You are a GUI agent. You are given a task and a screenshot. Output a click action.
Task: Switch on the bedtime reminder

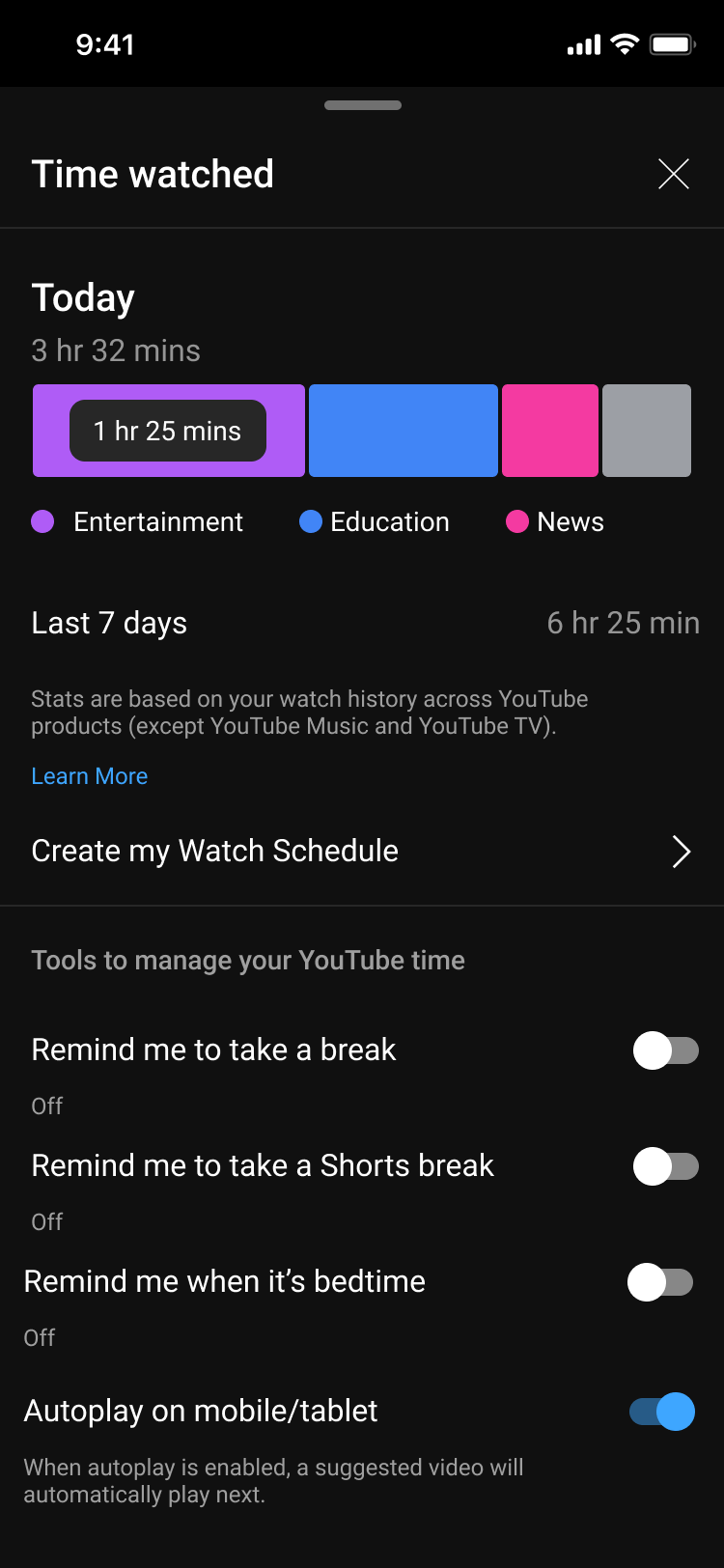[x=660, y=1282]
